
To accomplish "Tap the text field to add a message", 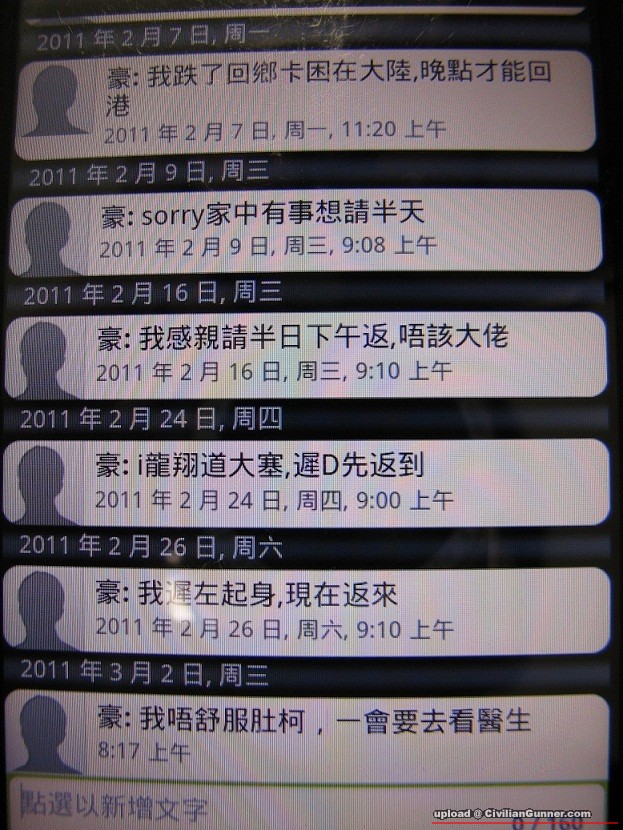I will click(300, 804).
